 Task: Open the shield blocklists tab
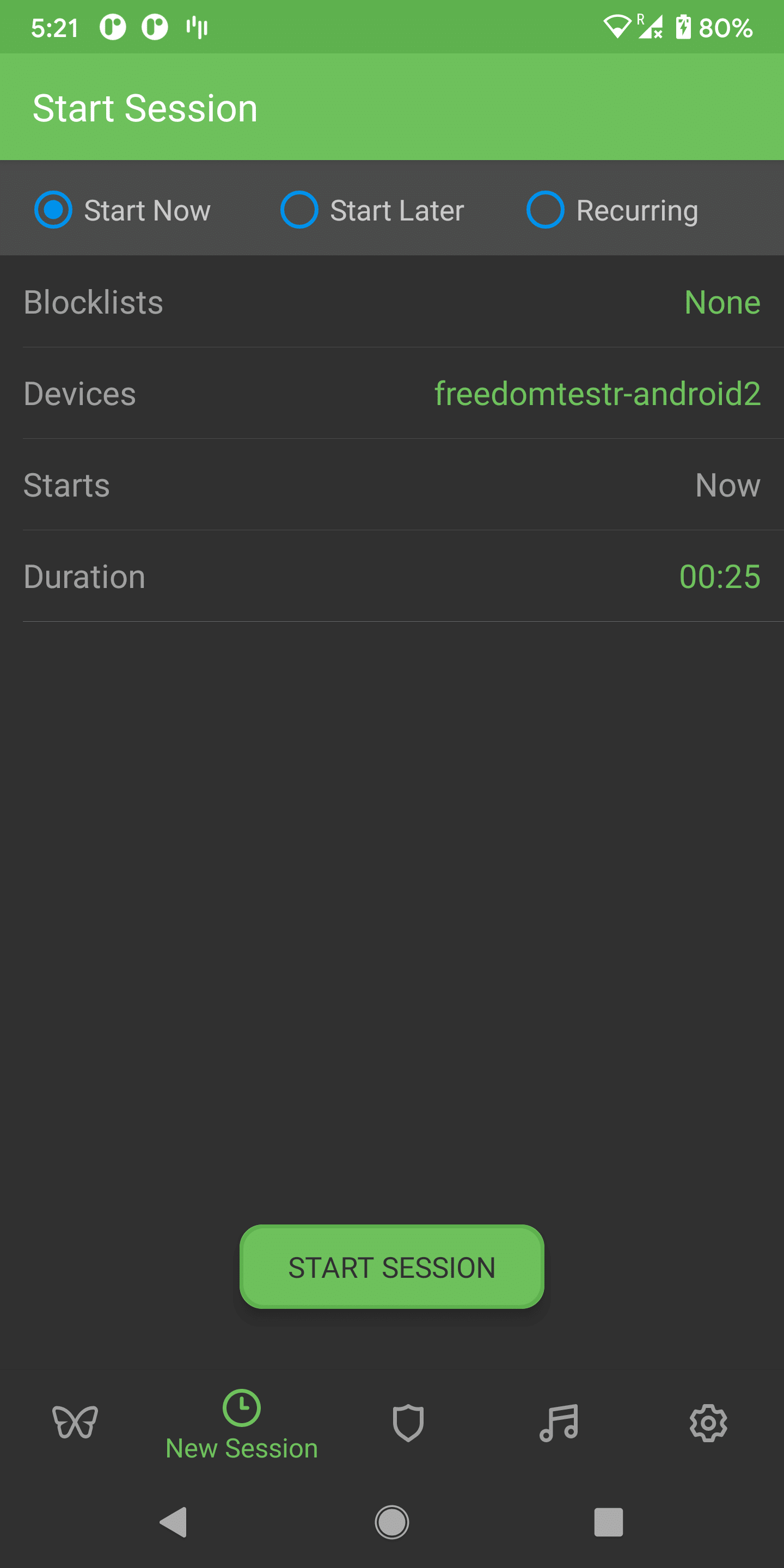pyautogui.click(x=408, y=1423)
